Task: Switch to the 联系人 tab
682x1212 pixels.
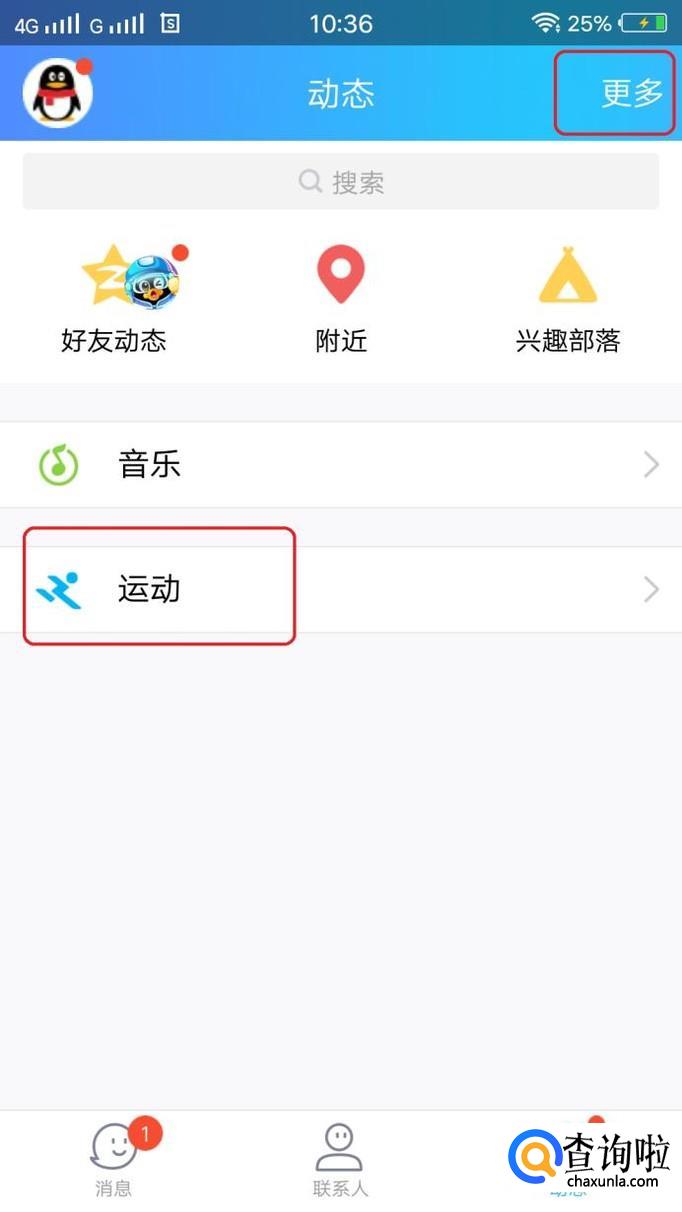Action: click(x=341, y=1160)
